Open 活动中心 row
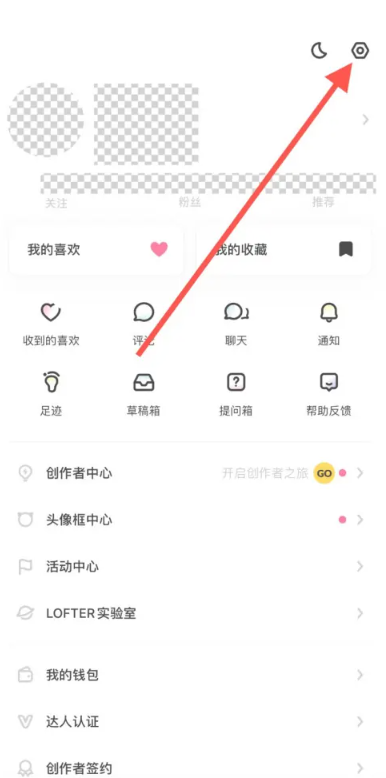Screen dimensions: 386x778 click(x=191, y=567)
